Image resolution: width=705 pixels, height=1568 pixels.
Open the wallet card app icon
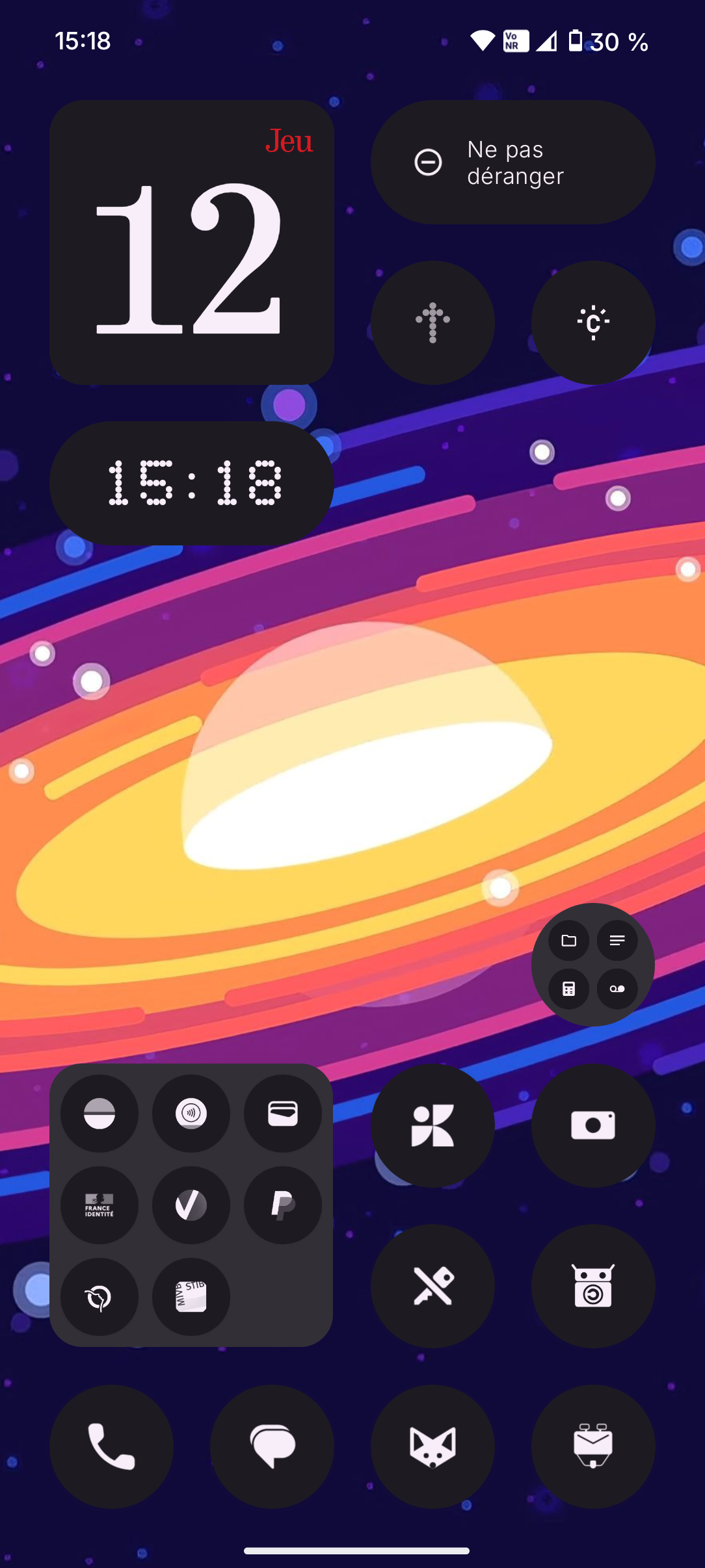(x=283, y=1114)
